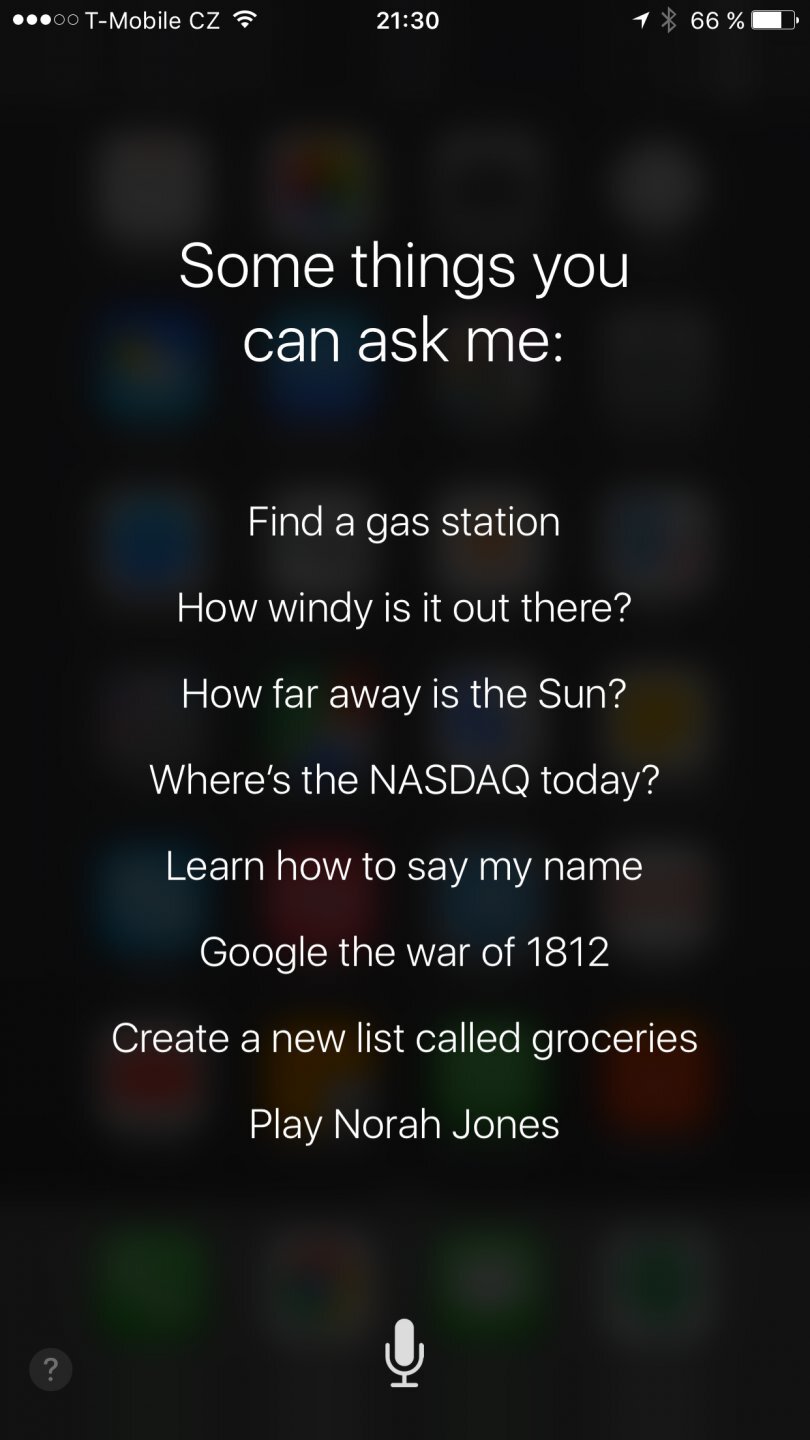
Task: Open the question mark help button
Action: pos(51,1369)
